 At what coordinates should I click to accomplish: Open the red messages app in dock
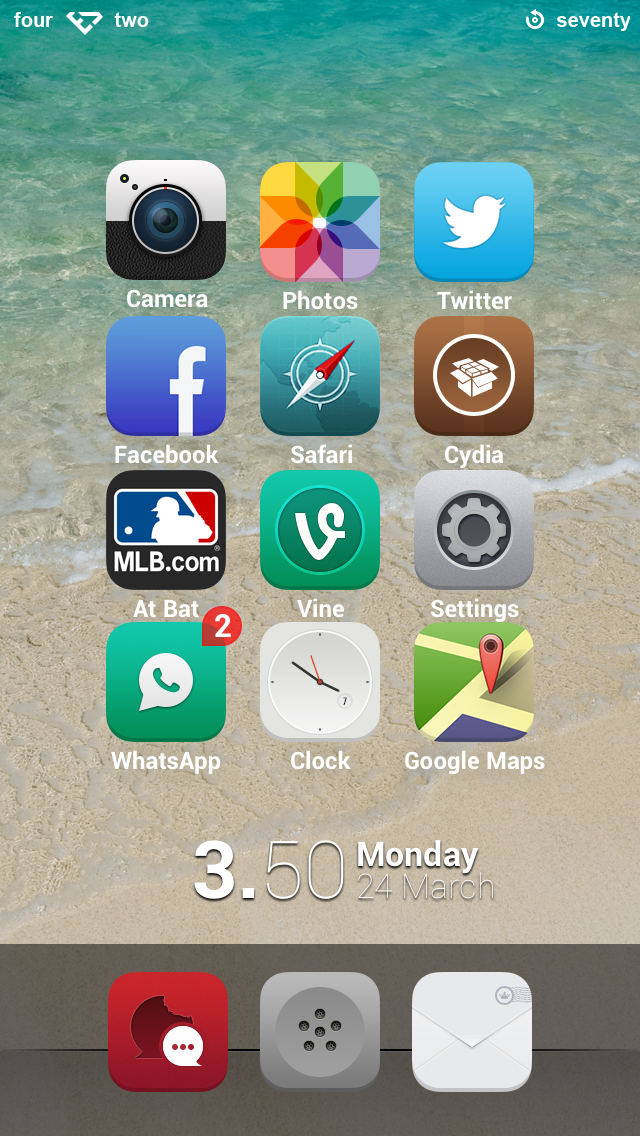pyautogui.click(x=168, y=1032)
